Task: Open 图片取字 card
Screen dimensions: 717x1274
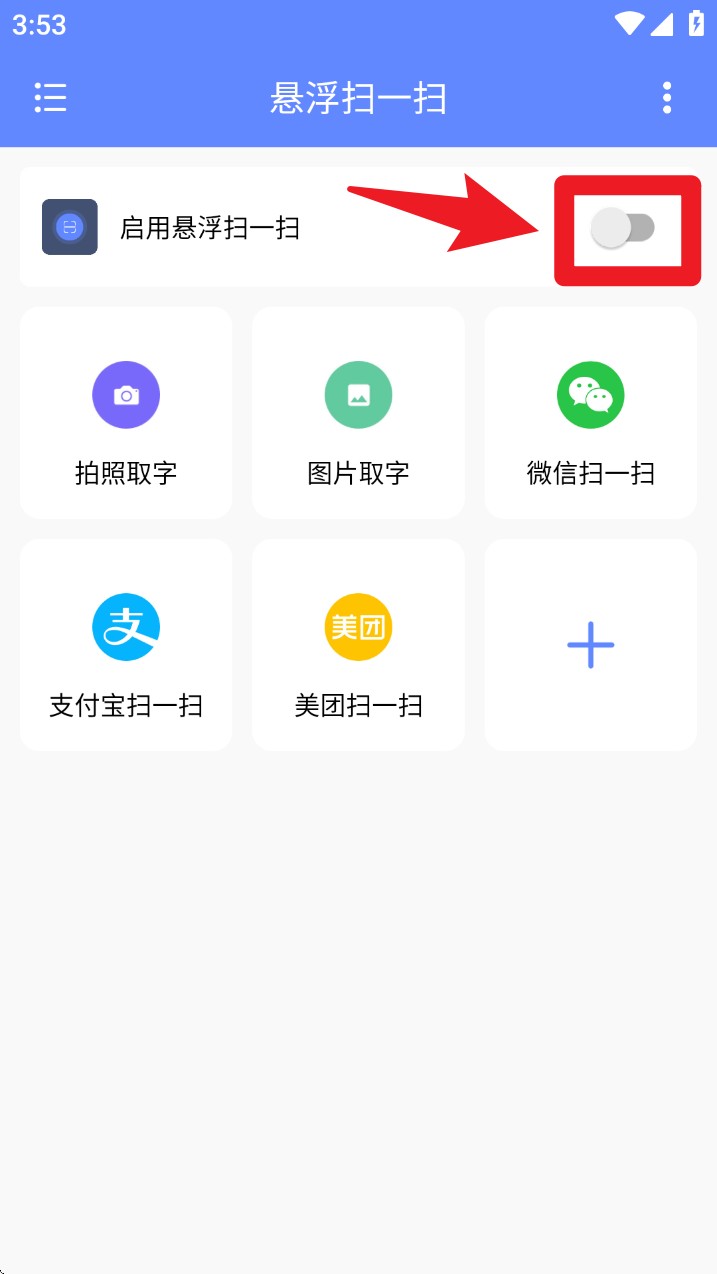Action: point(358,413)
